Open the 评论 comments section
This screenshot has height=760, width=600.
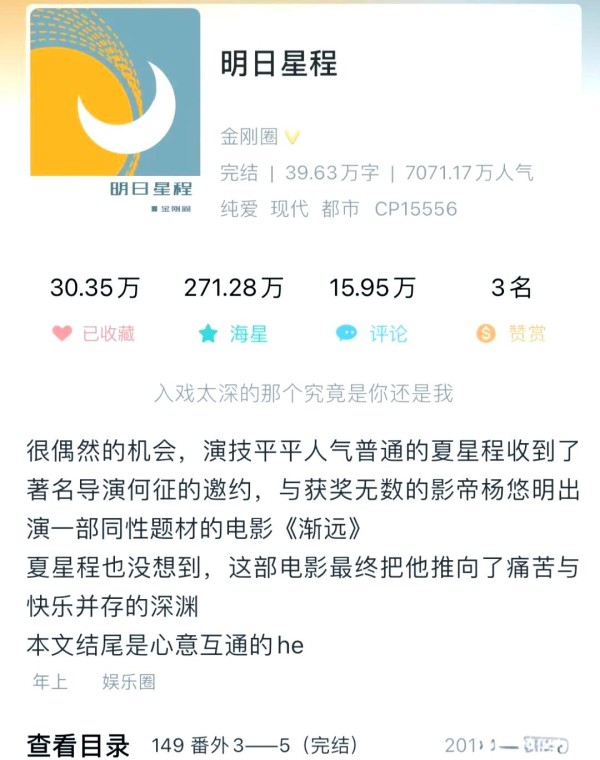372,334
